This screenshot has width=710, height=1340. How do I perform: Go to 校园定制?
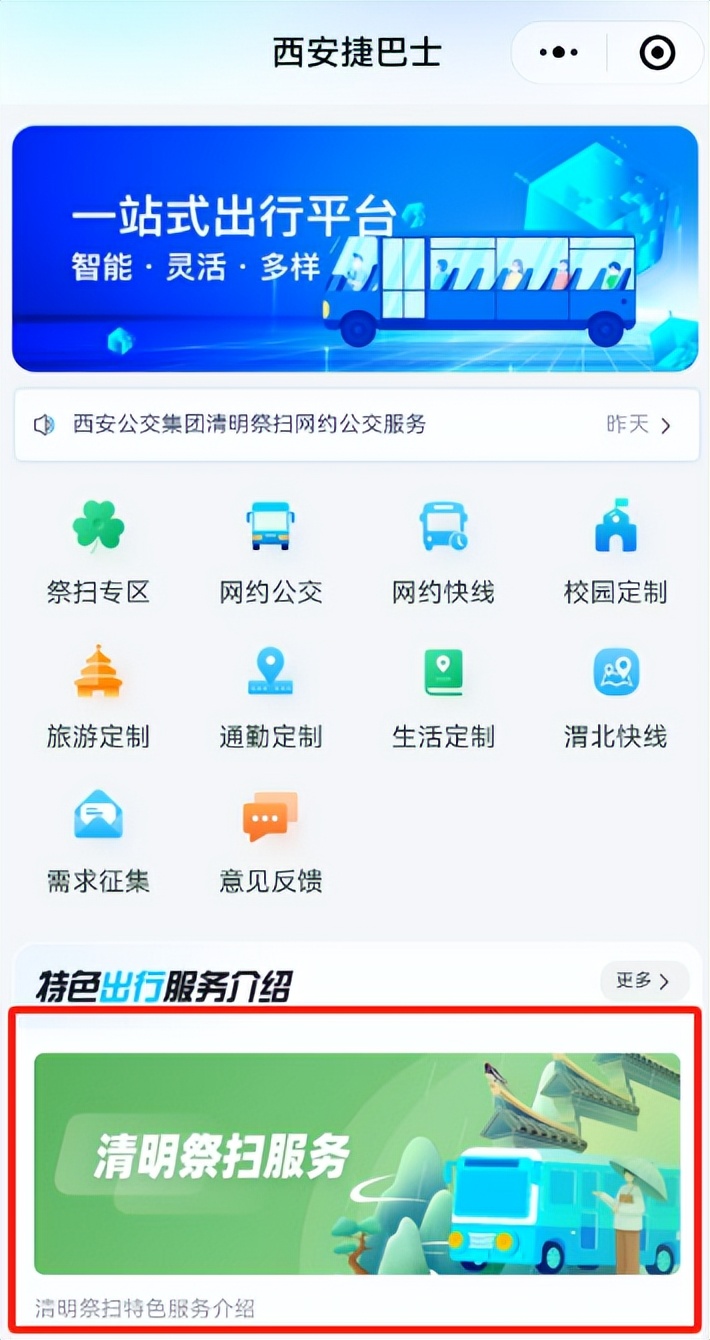pyautogui.click(x=615, y=551)
